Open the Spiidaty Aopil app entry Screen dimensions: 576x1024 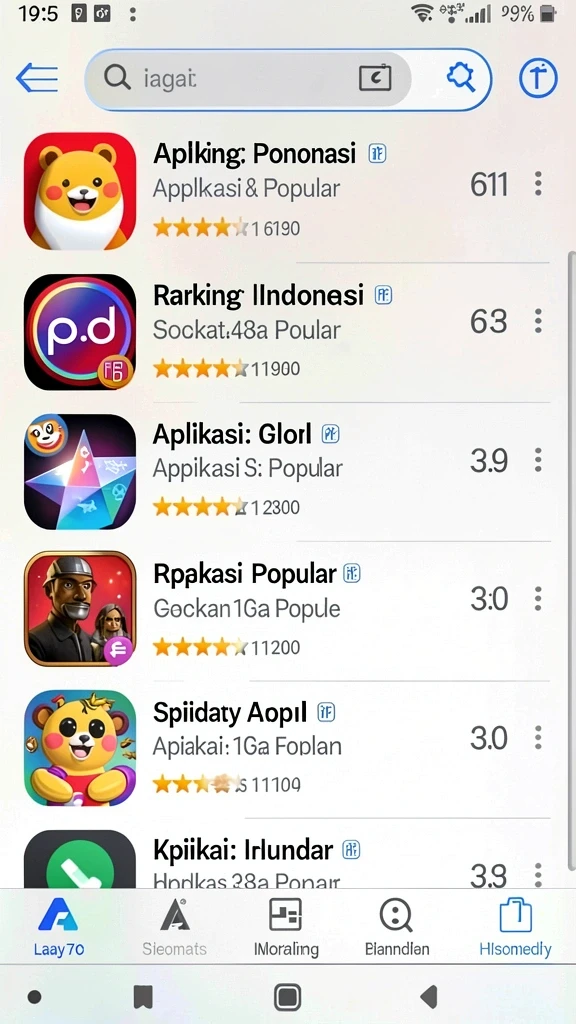pyautogui.click(x=287, y=748)
